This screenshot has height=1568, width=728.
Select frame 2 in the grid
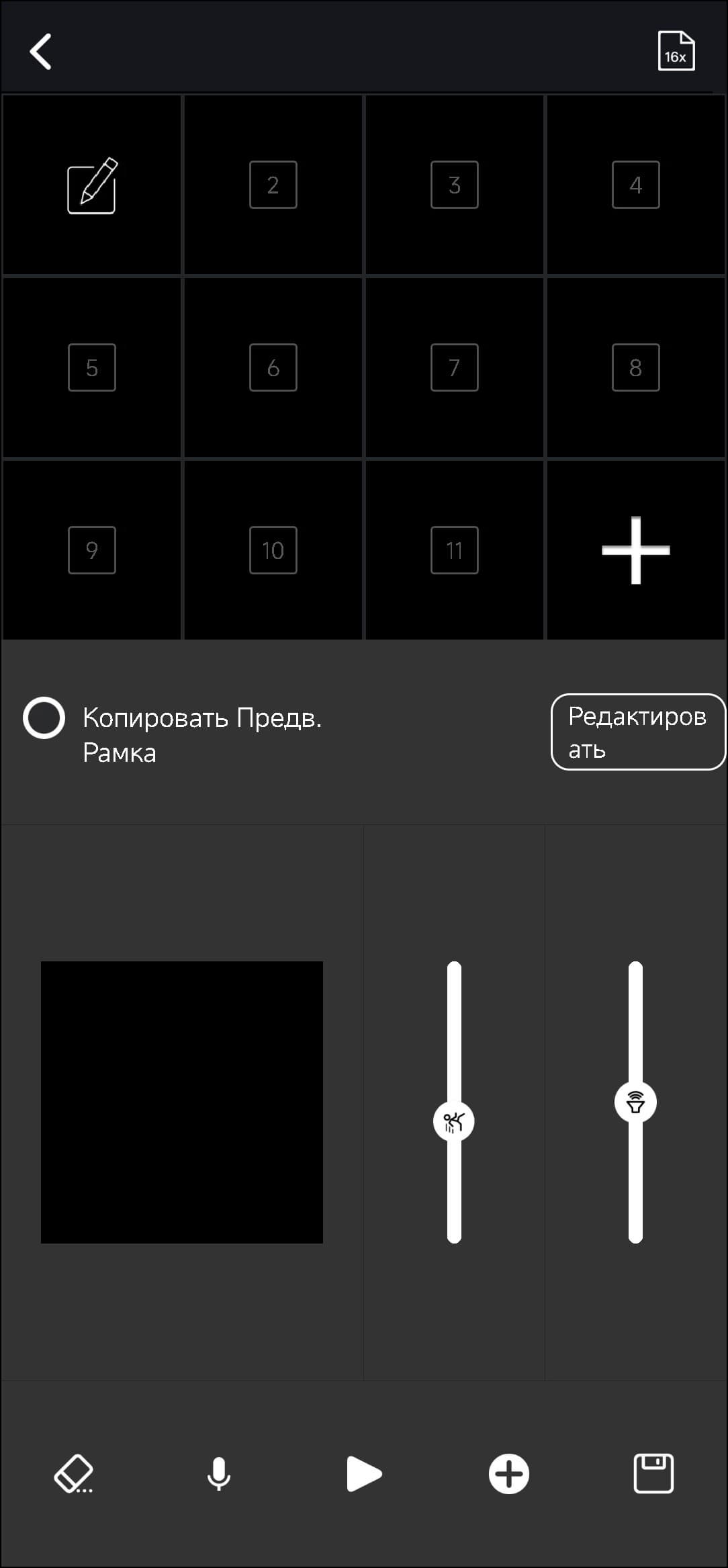click(x=273, y=185)
